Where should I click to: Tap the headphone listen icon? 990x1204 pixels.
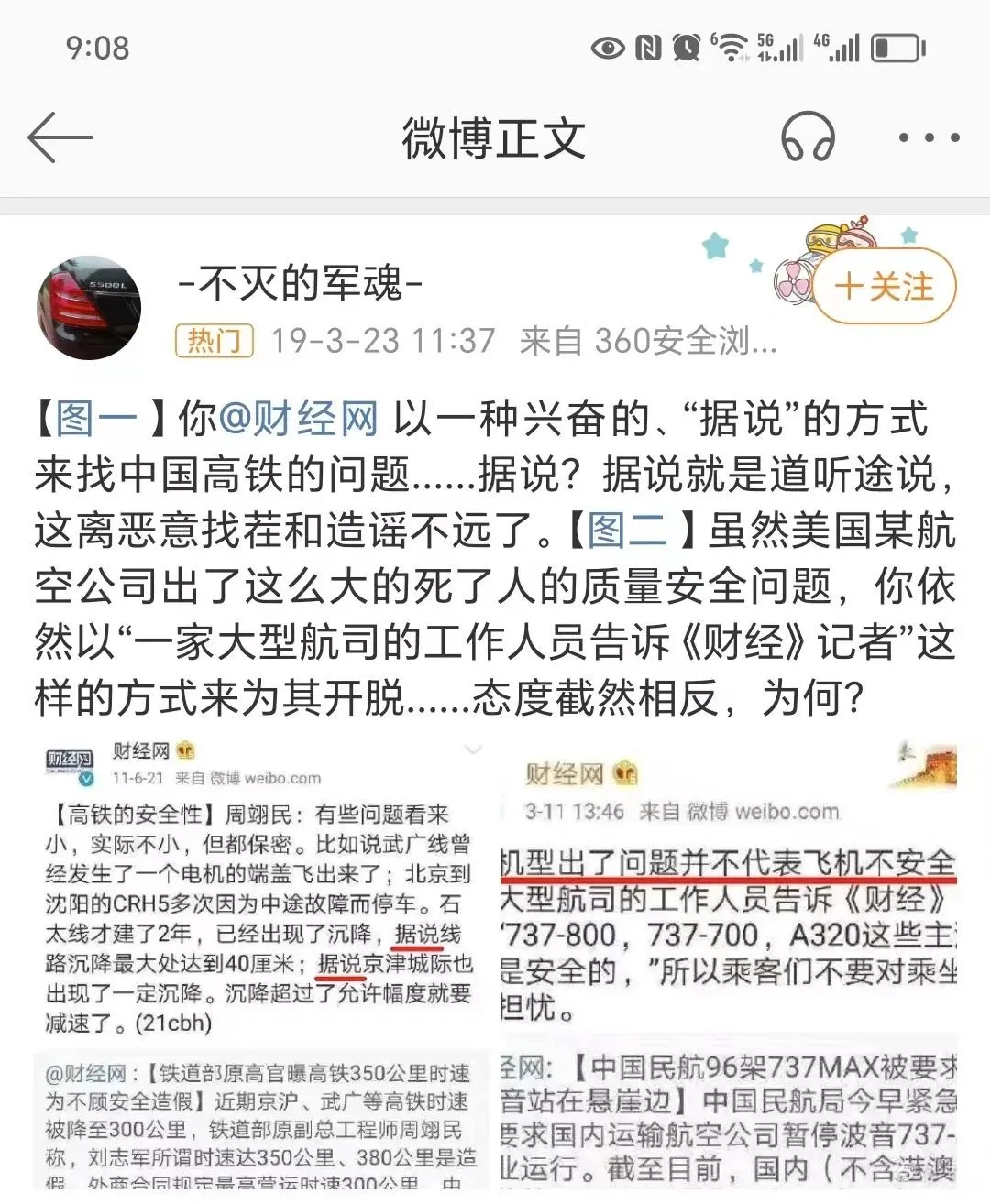point(807,138)
